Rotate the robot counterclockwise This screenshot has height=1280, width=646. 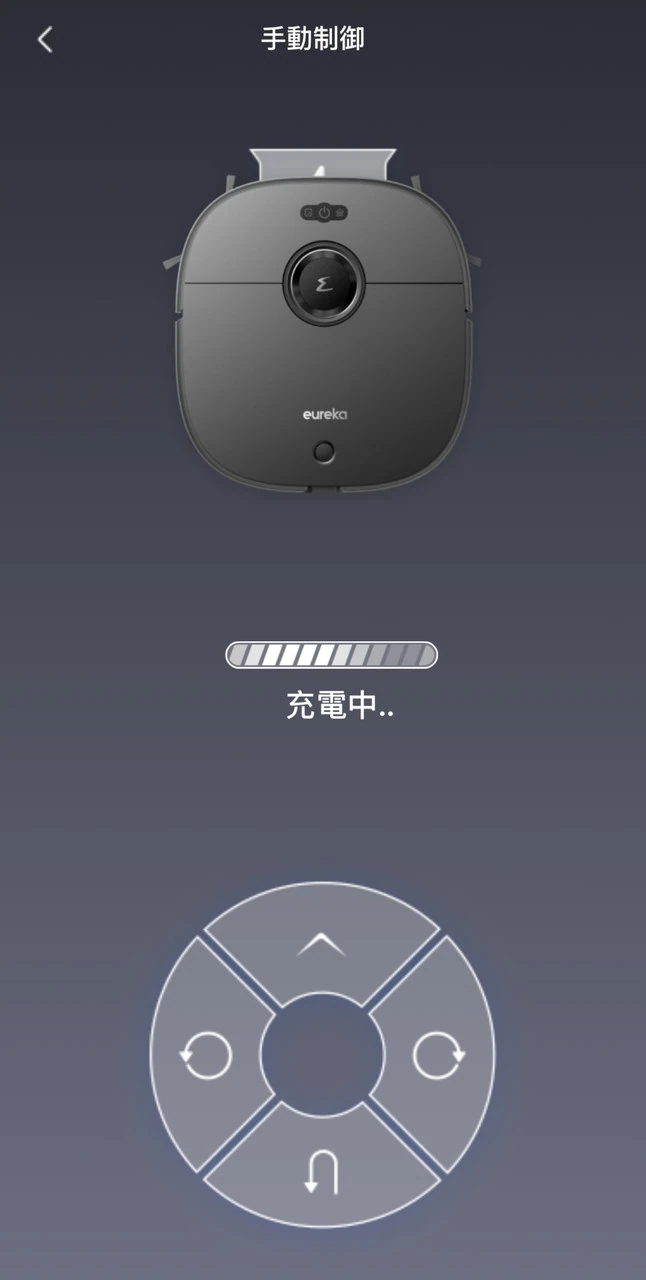pyautogui.click(x=206, y=1055)
